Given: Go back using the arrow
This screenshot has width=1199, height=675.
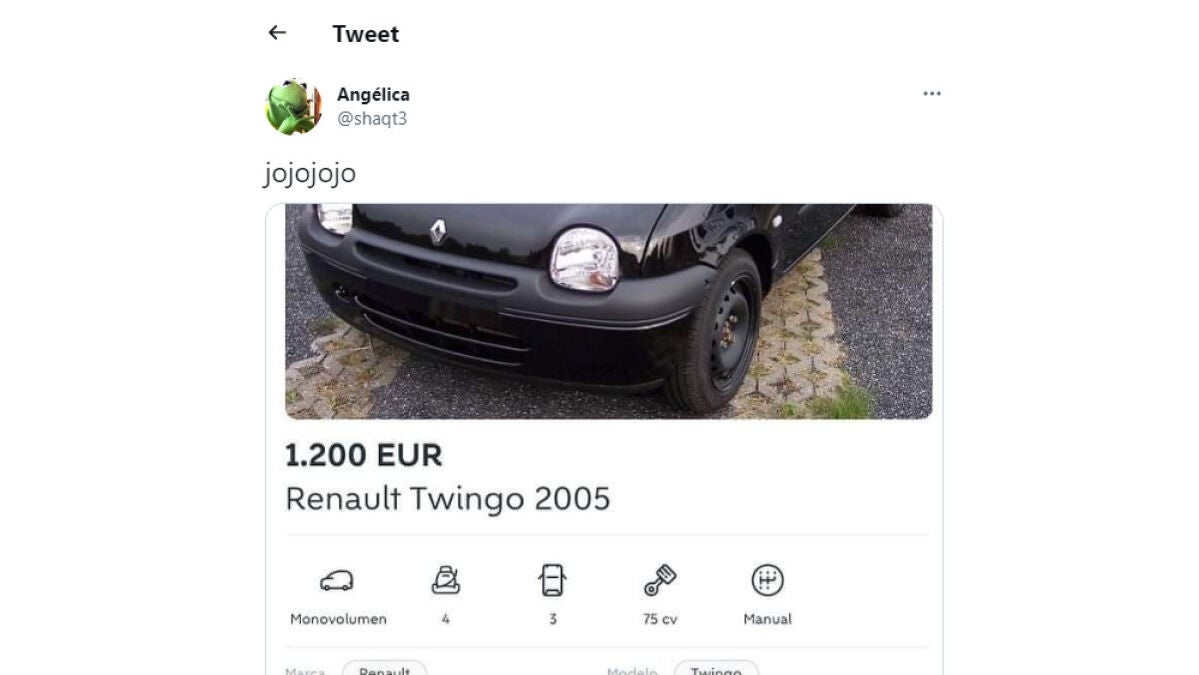Looking at the screenshot, I should [x=277, y=33].
